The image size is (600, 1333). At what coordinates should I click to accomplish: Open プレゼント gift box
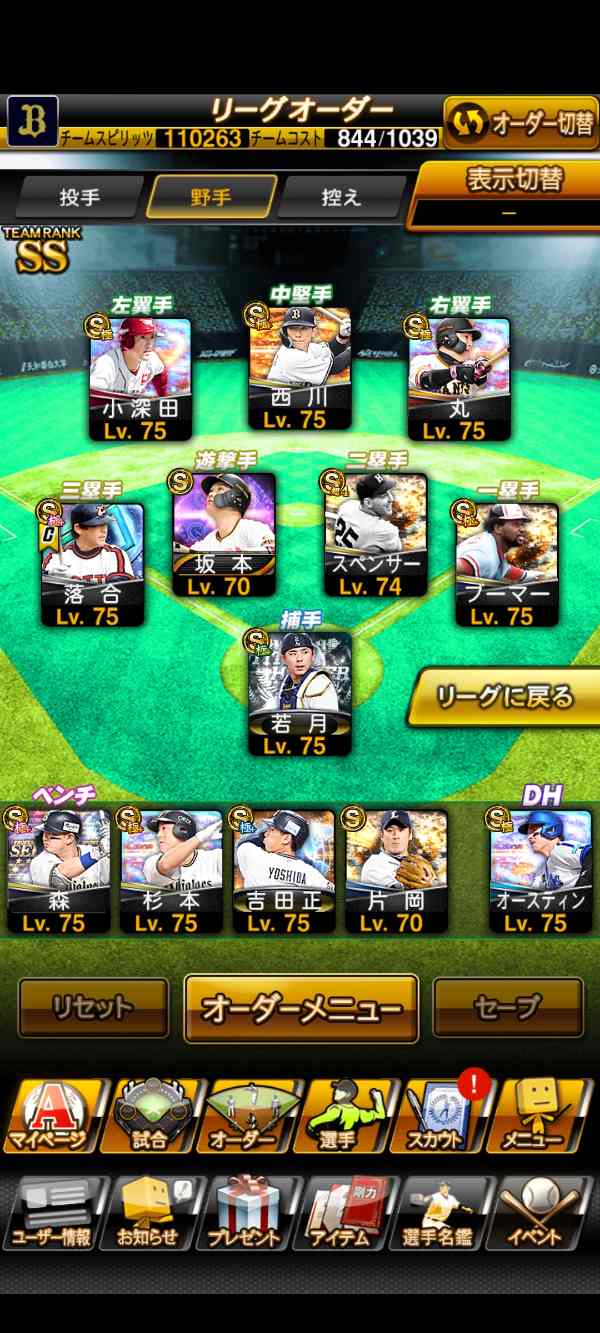[x=246, y=1213]
